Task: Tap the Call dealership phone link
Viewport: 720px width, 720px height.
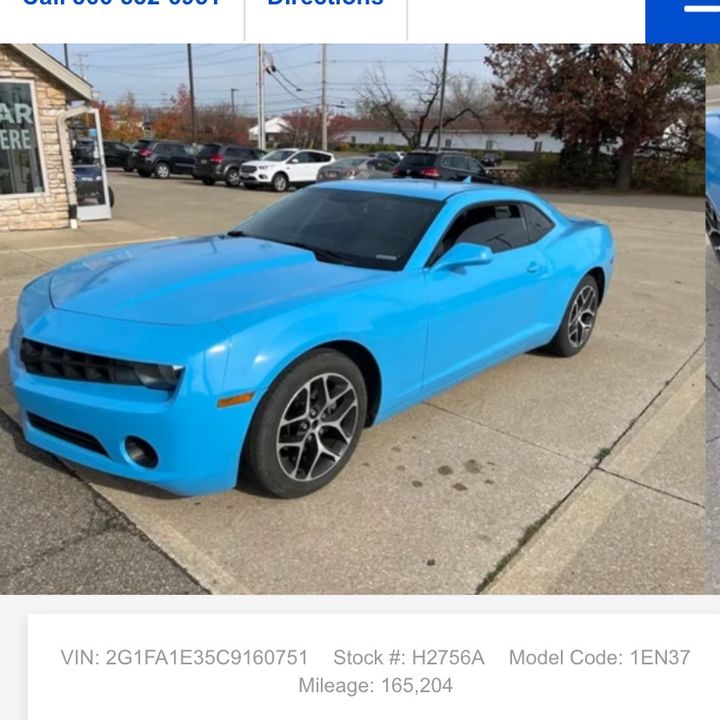Action: pyautogui.click(x=120, y=5)
